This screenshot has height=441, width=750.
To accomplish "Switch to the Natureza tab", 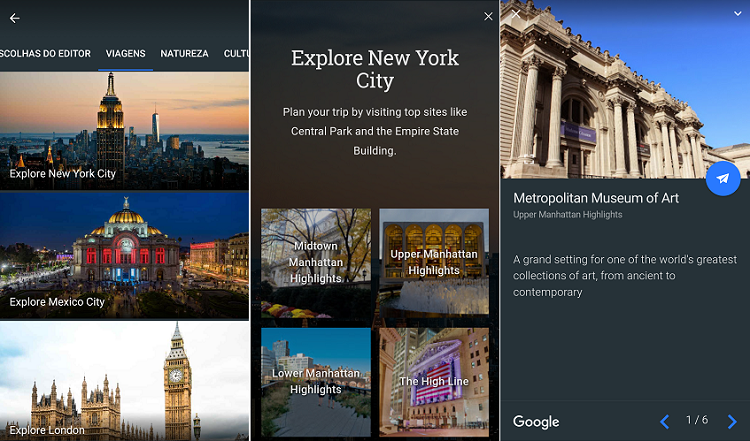I will click(x=185, y=54).
